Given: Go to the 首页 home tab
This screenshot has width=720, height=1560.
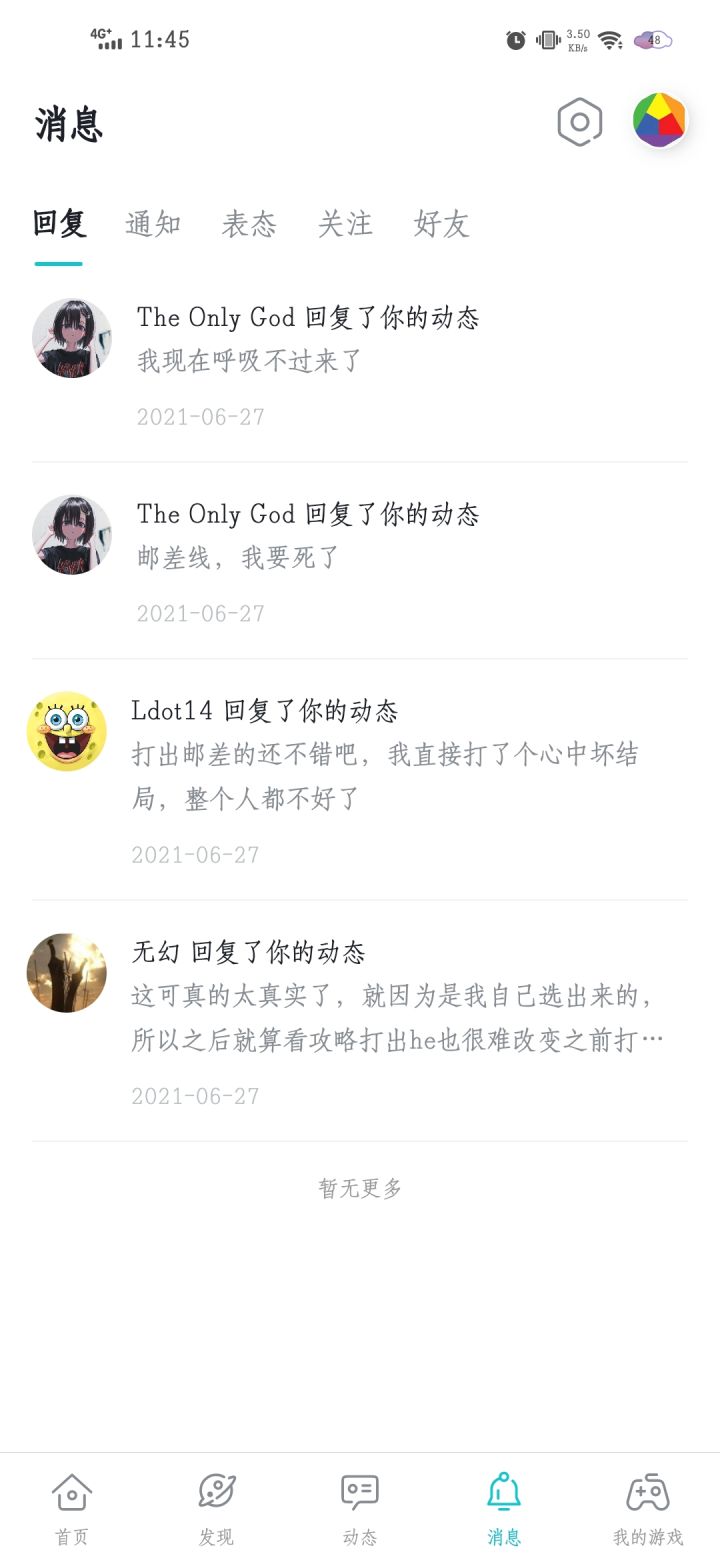Looking at the screenshot, I should (72, 1508).
